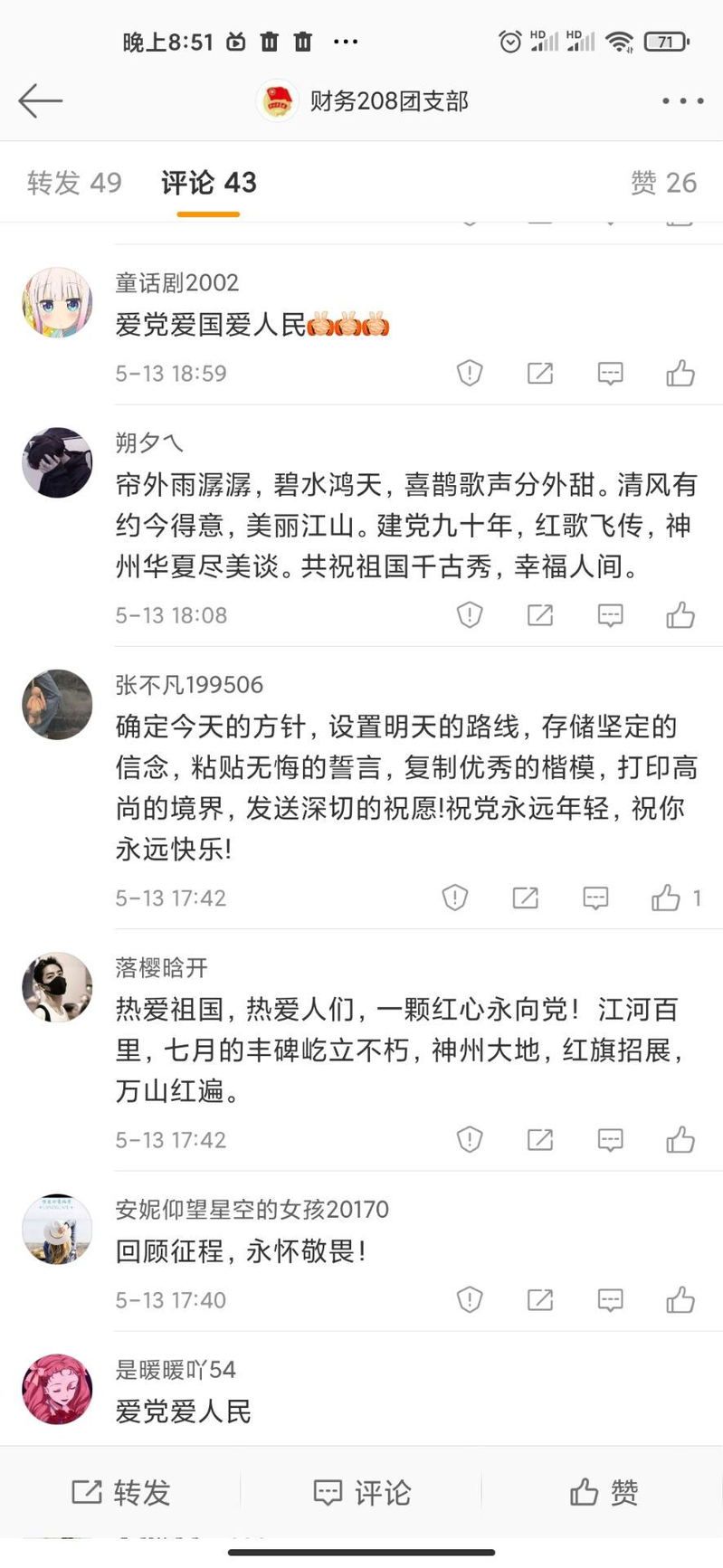The image size is (723, 1568).
Task: Tap the bottom 转发 button
Action: point(120,1492)
